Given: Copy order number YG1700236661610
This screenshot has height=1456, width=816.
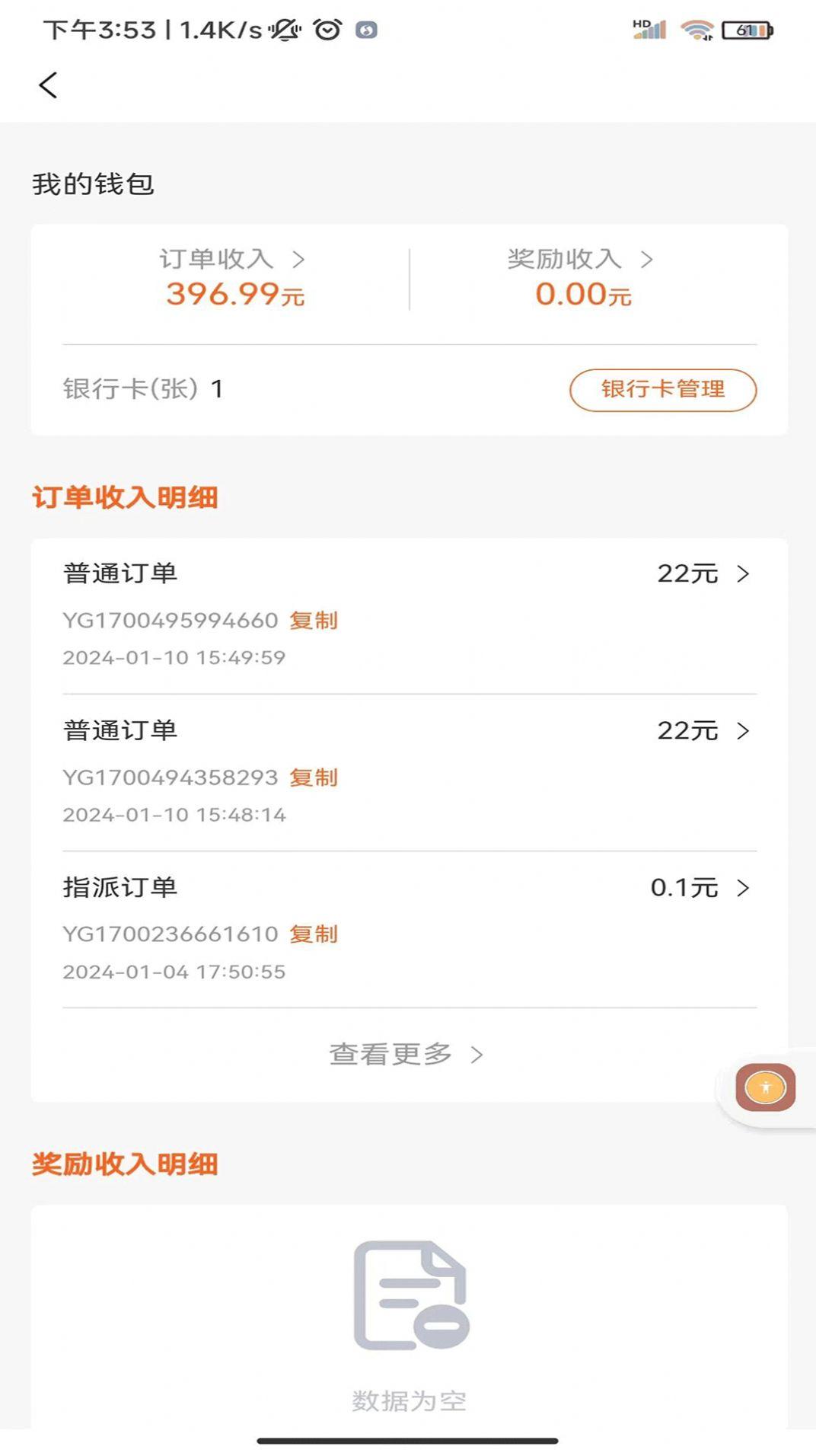Looking at the screenshot, I should pyautogui.click(x=314, y=934).
